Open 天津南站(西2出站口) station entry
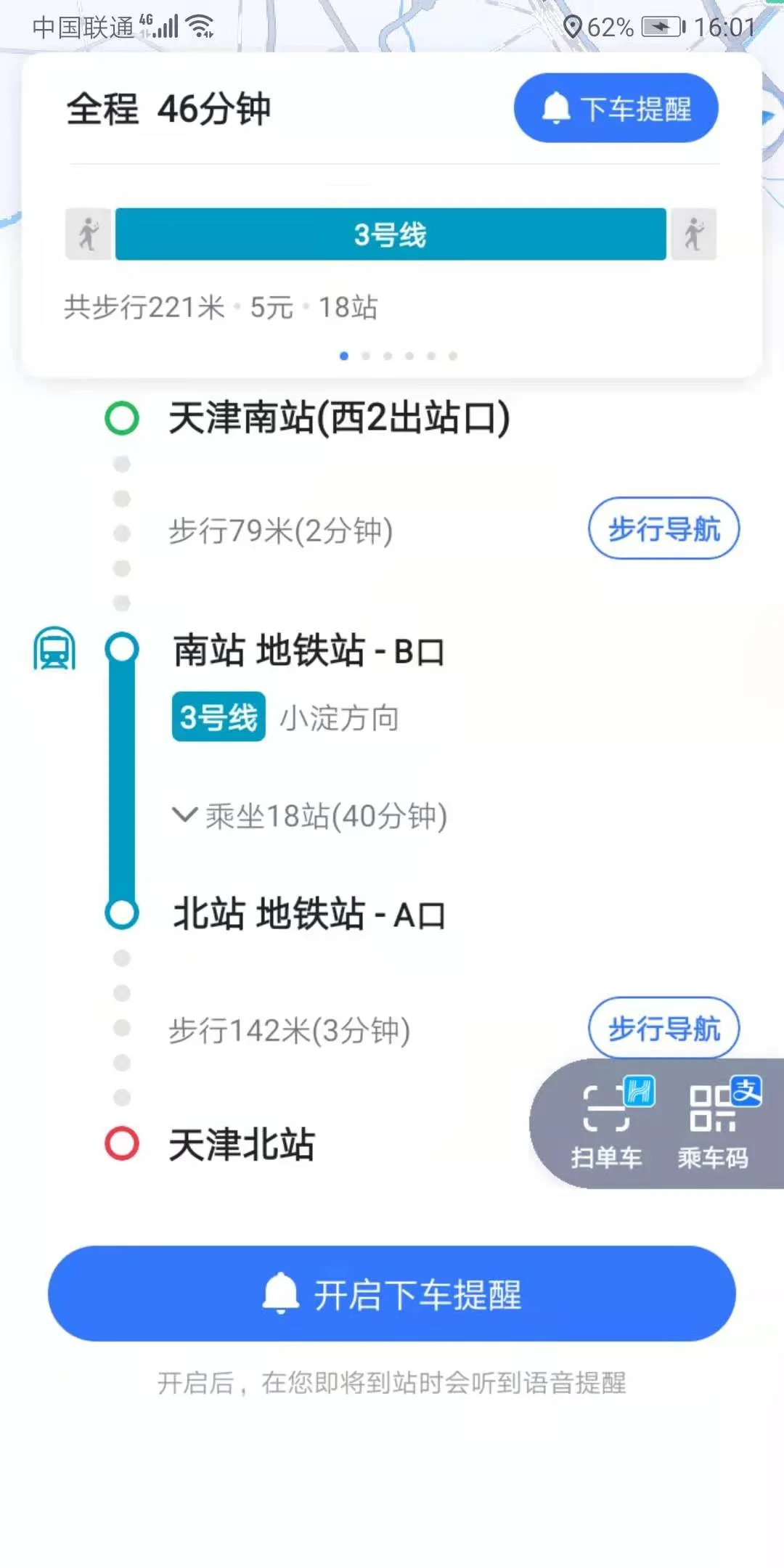The width and height of the screenshot is (784, 1568). pos(338,417)
